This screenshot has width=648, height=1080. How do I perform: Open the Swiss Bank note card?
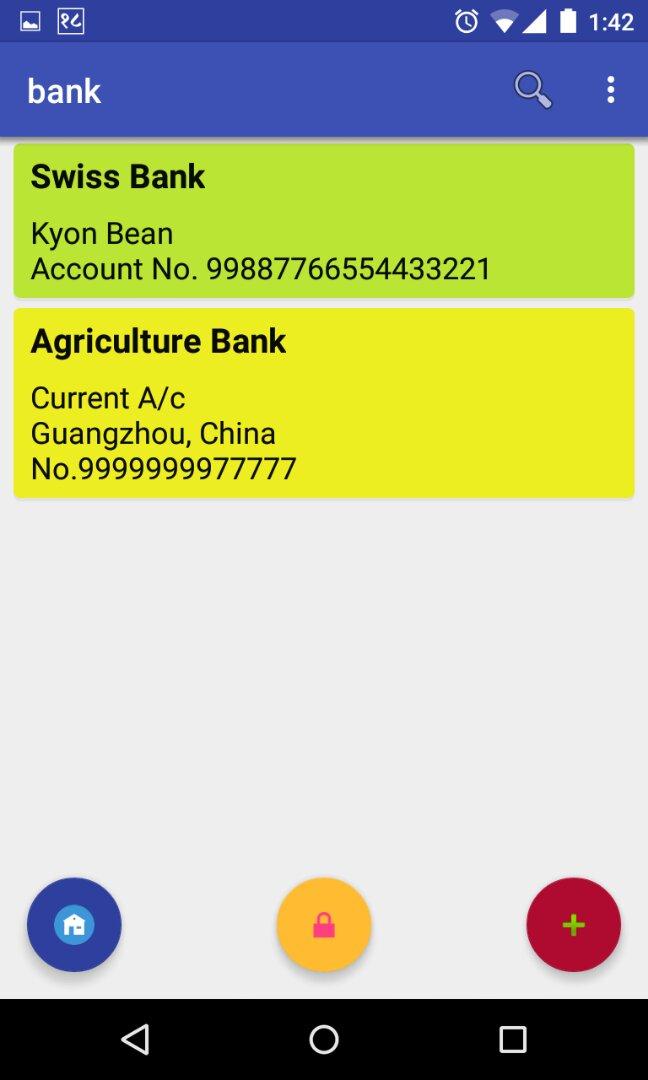click(324, 221)
